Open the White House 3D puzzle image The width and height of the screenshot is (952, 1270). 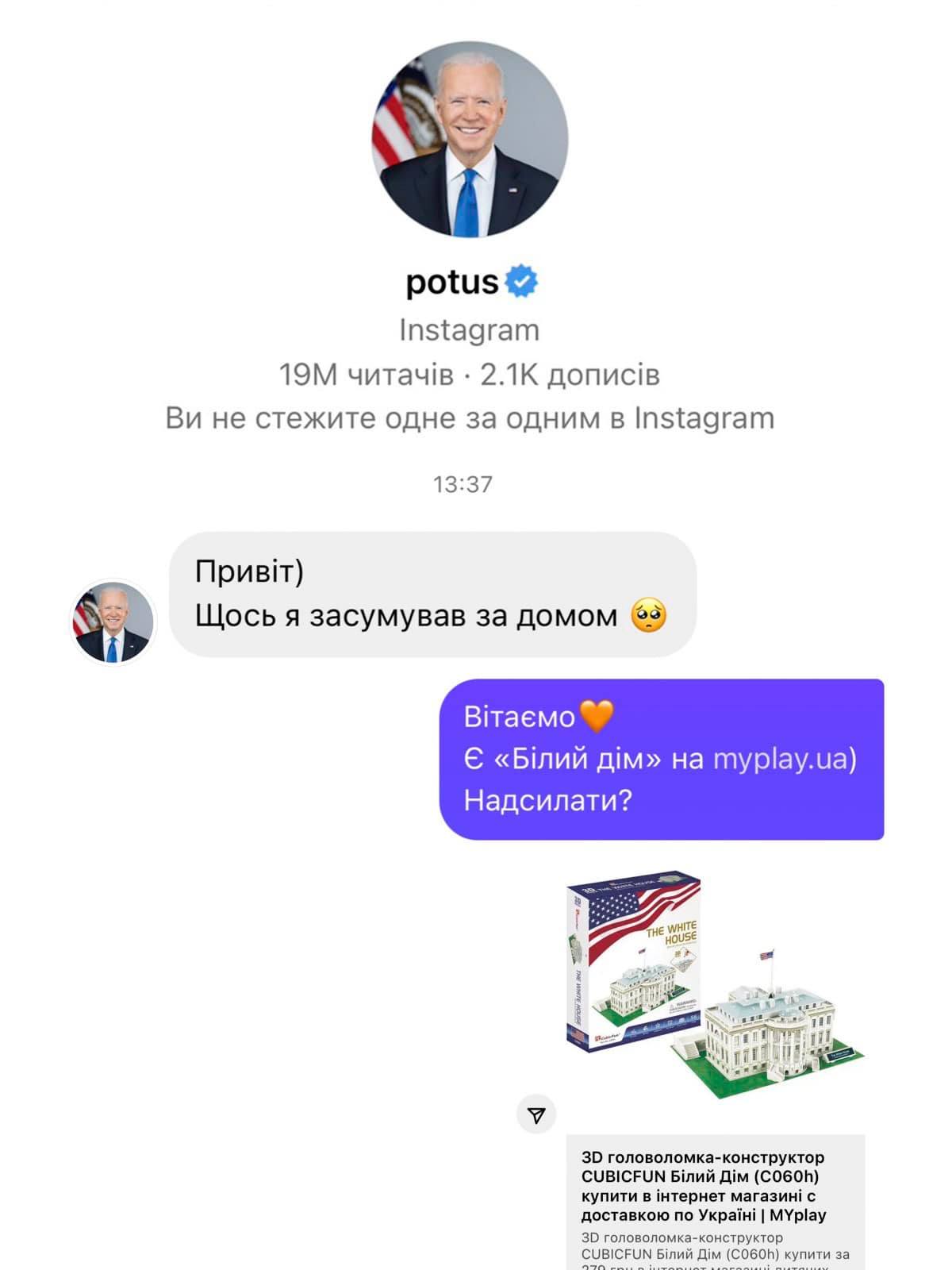[x=714, y=988]
